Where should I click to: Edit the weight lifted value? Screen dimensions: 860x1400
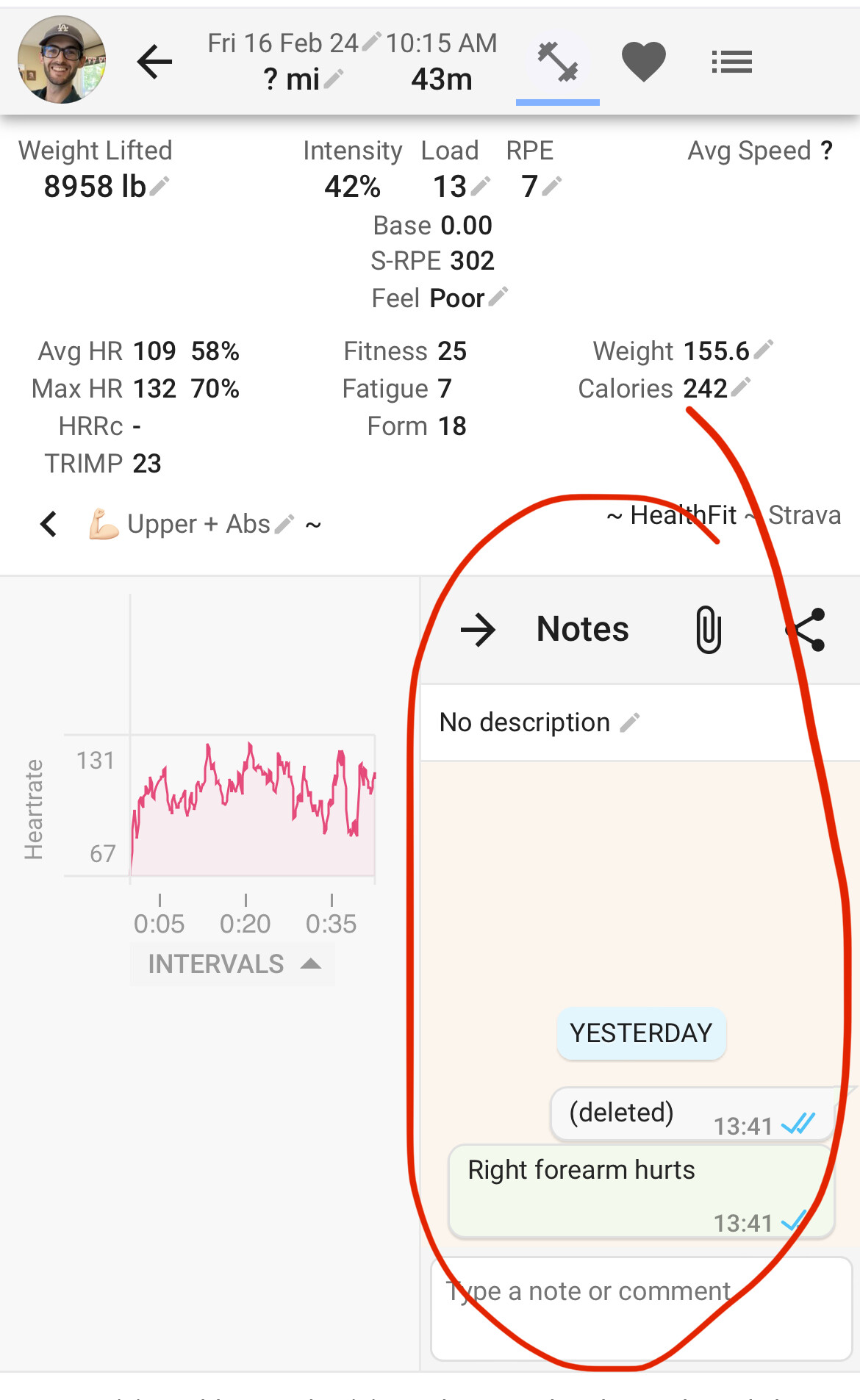pos(160,186)
